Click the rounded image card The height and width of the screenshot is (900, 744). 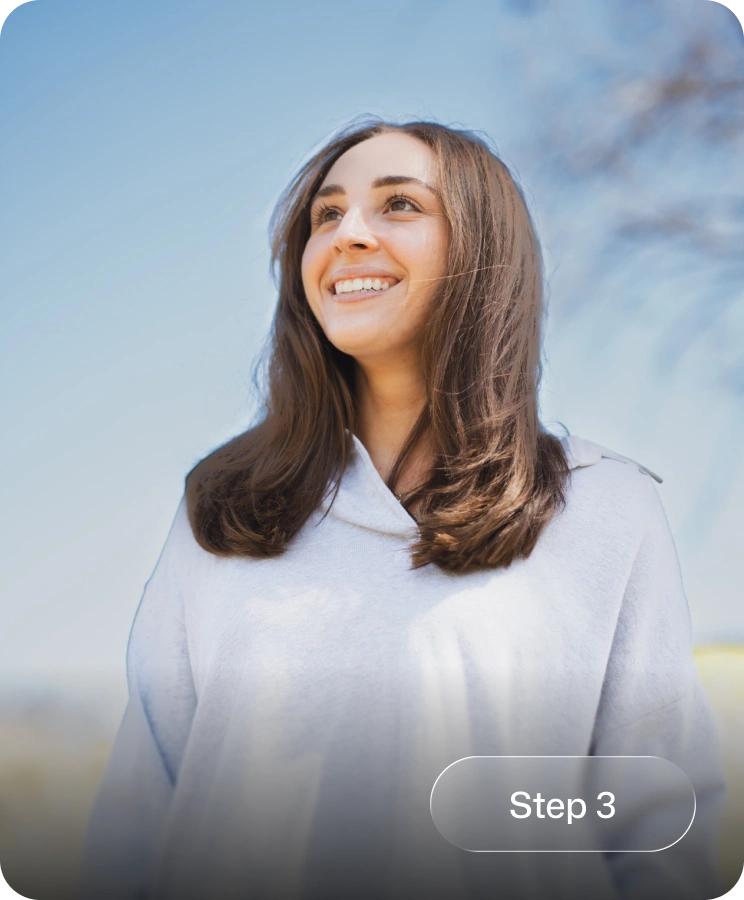[372, 450]
